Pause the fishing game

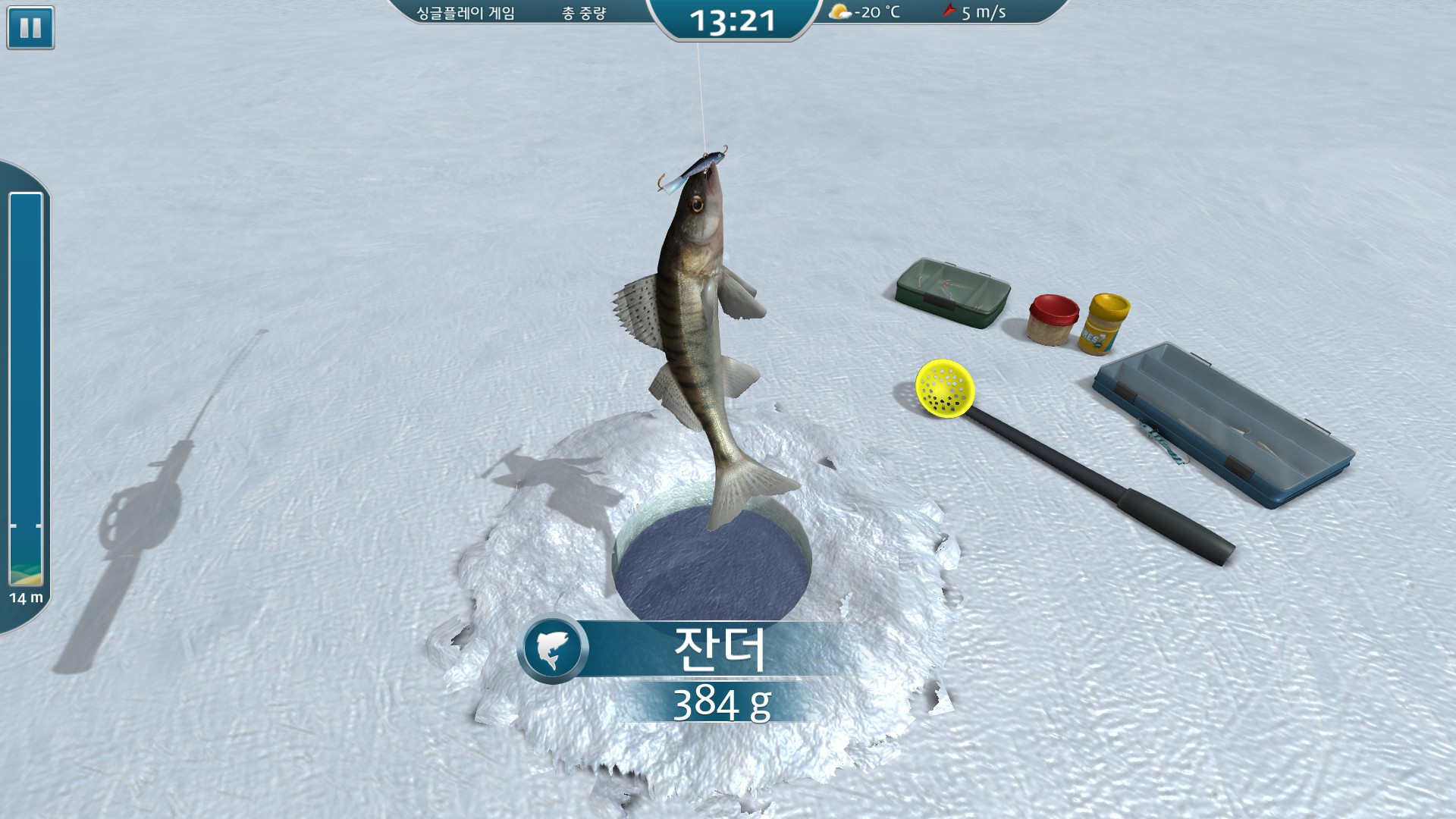coord(30,28)
